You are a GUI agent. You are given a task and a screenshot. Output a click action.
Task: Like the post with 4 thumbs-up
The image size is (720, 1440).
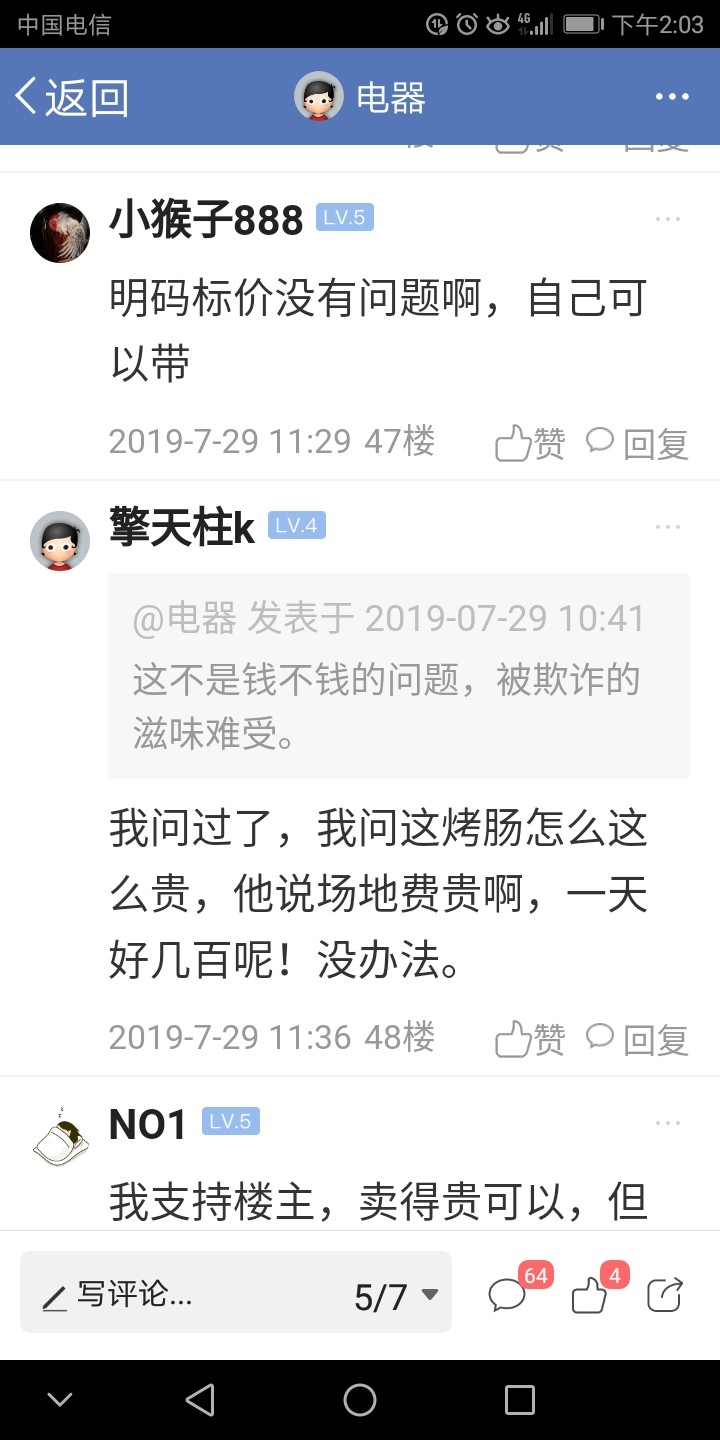590,1296
